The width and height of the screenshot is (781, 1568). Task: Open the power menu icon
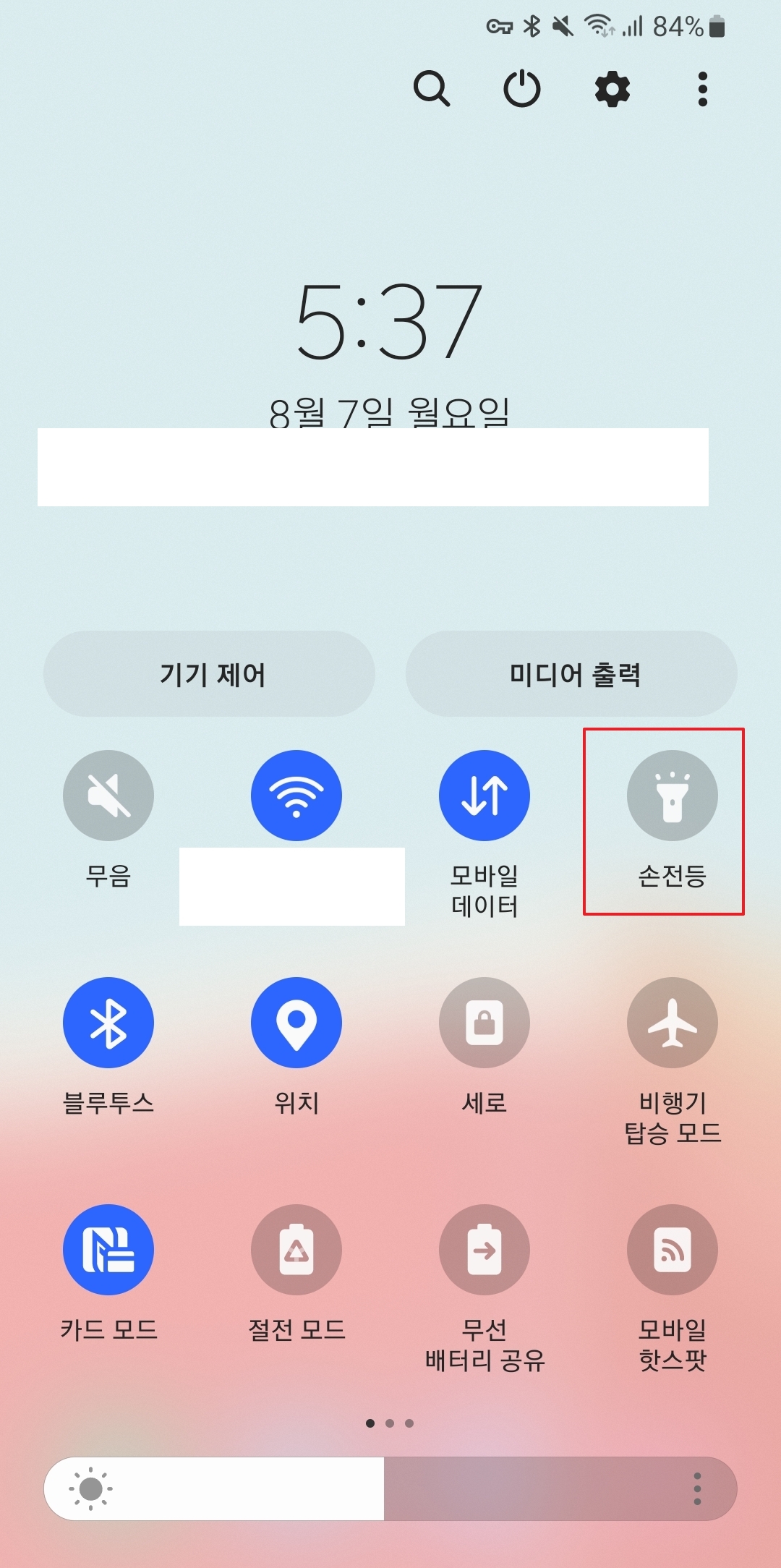(x=522, y=89)
